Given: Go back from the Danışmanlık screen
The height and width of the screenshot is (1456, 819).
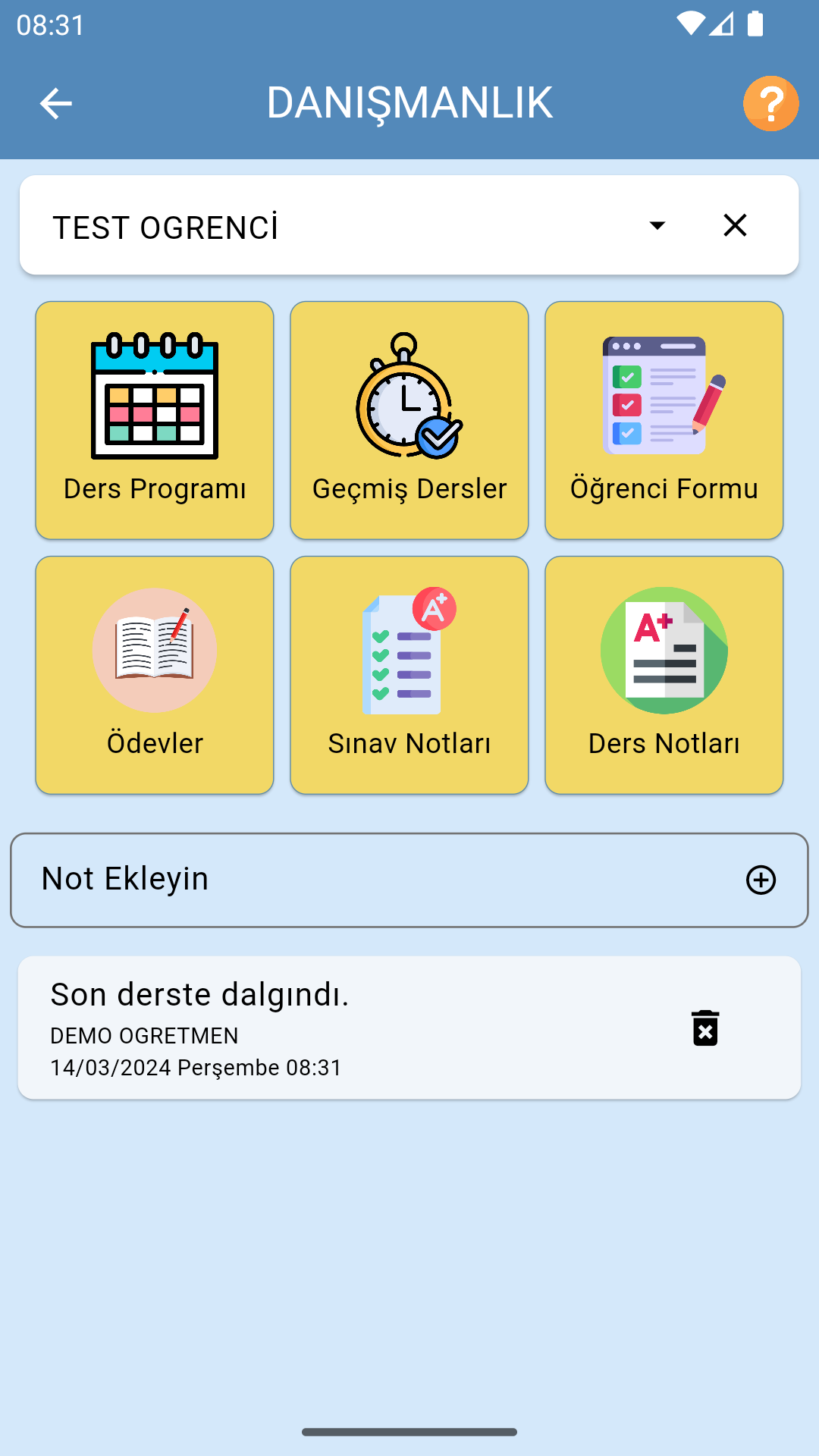Looking at the screenshot, I should pos(55,104).
